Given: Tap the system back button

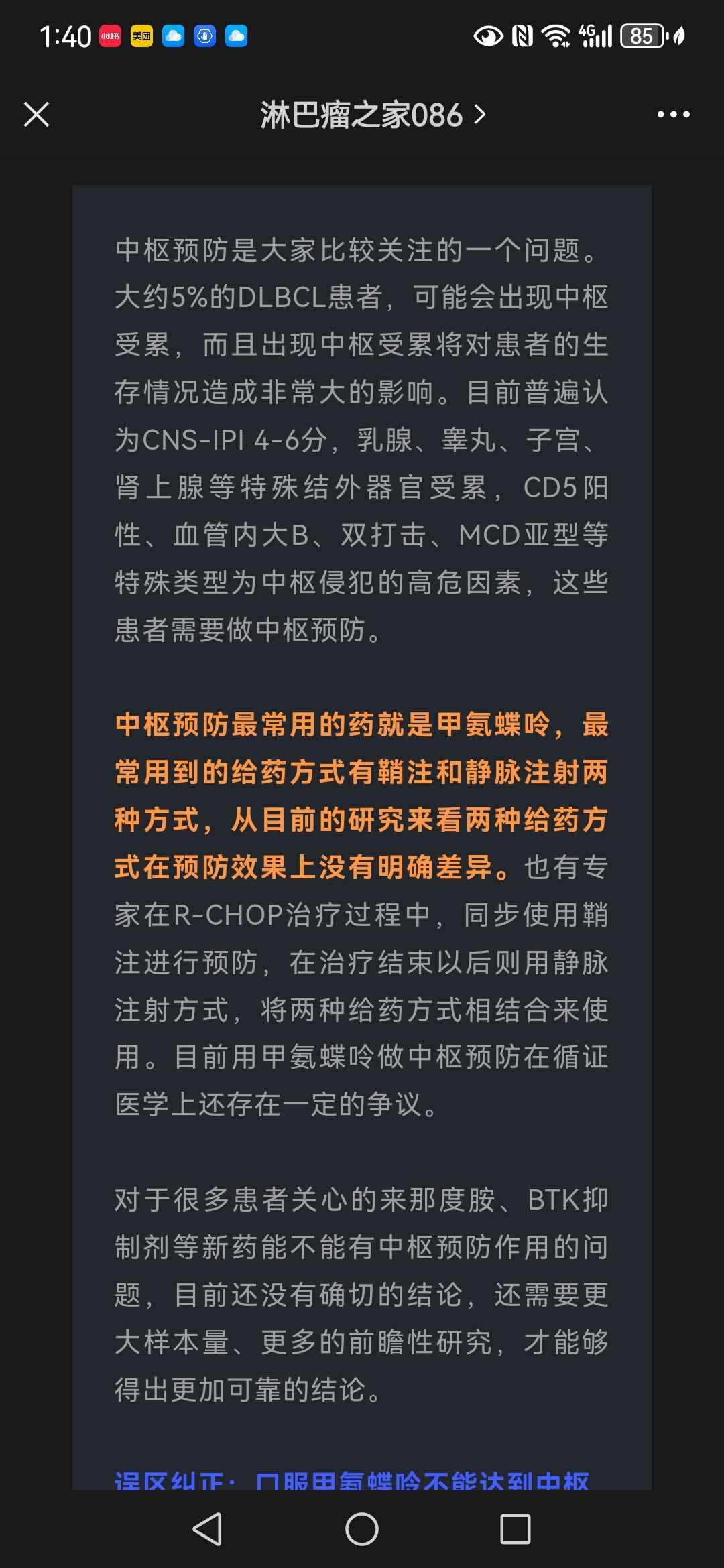Looking at the screenshot, I should pos(207,1529).
